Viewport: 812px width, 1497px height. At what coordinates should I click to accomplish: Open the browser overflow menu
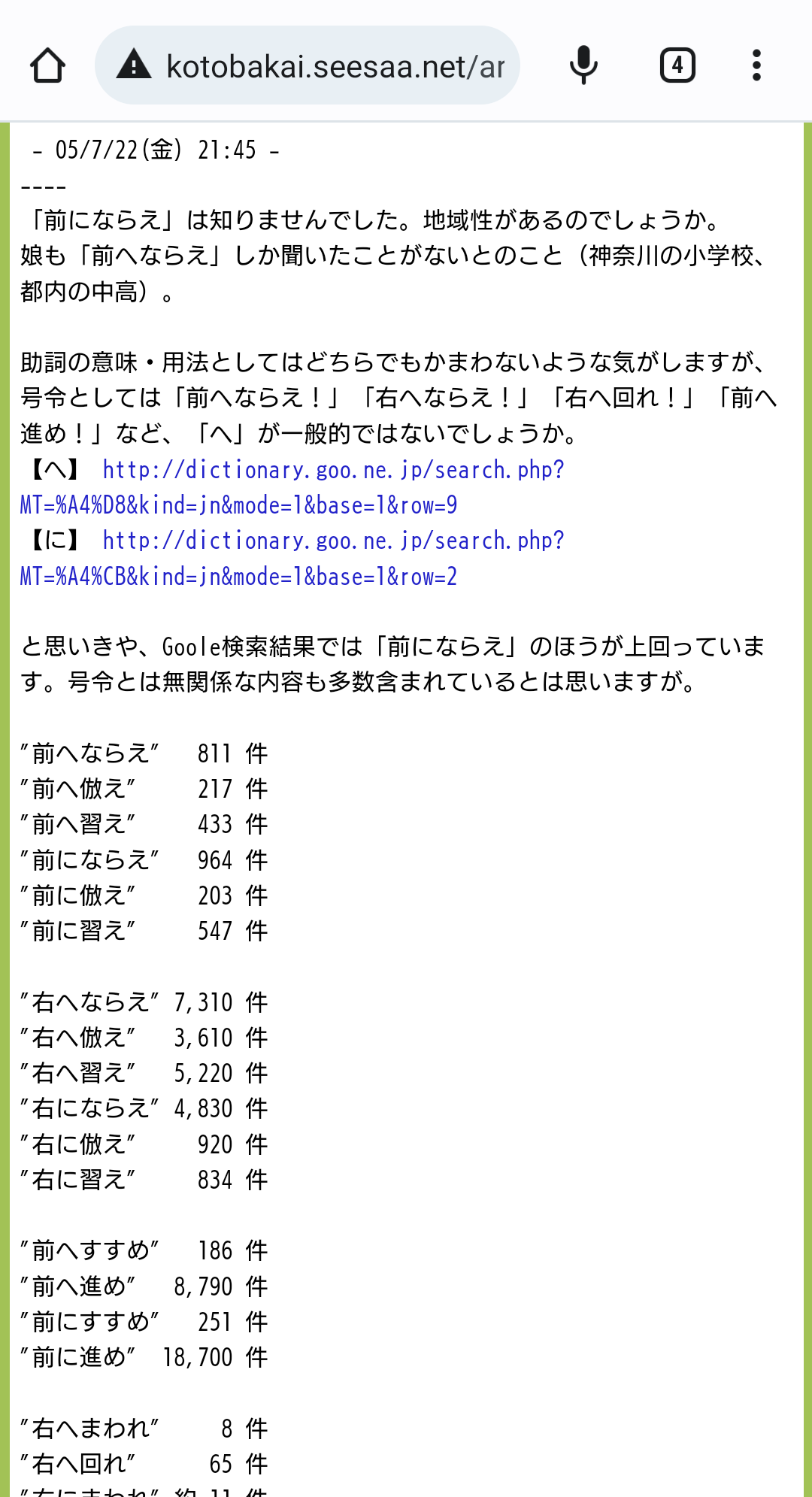tap(756, 65)
